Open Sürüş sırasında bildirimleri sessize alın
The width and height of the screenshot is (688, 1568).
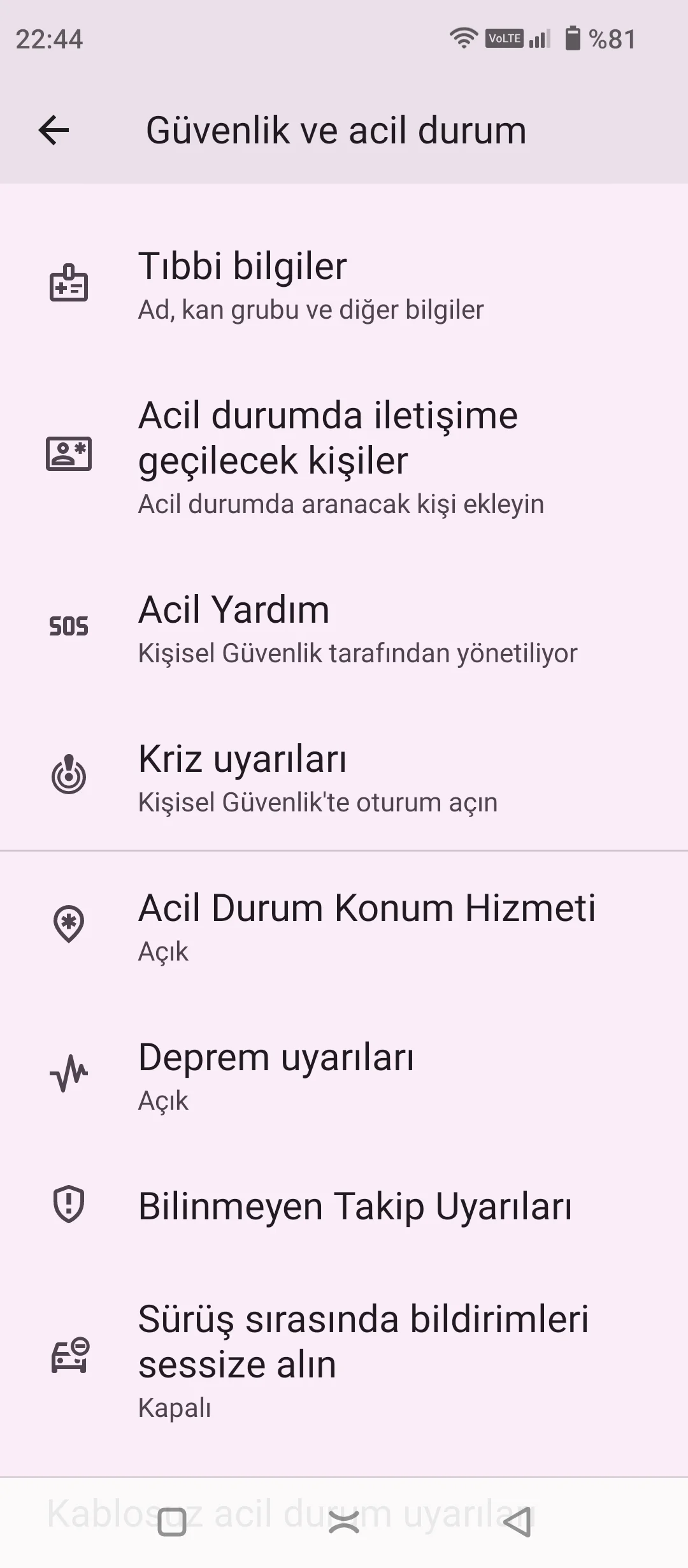pos(344,1359)
